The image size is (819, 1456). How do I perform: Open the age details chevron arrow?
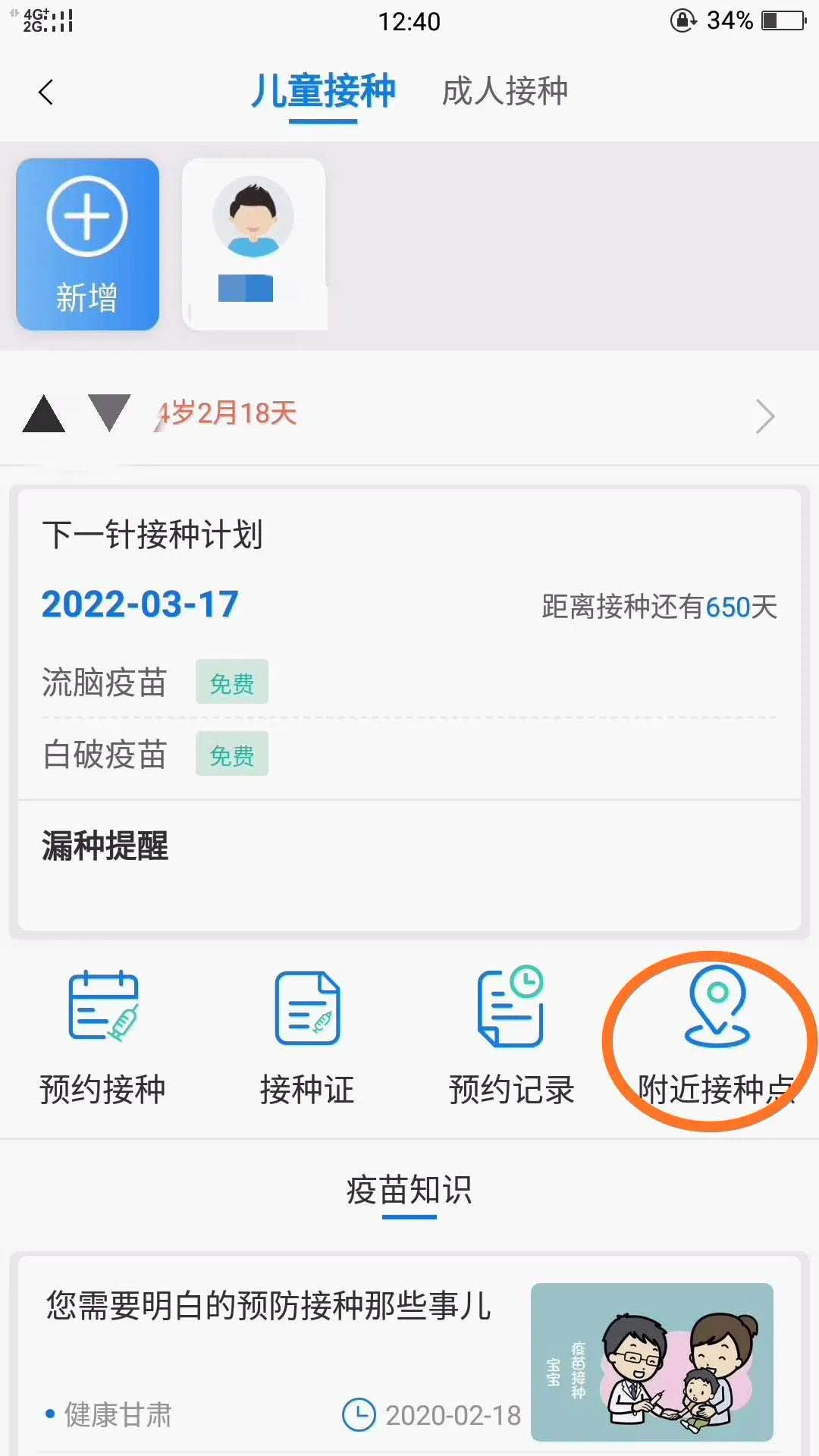pyautogui.click(x=764, y=416)
